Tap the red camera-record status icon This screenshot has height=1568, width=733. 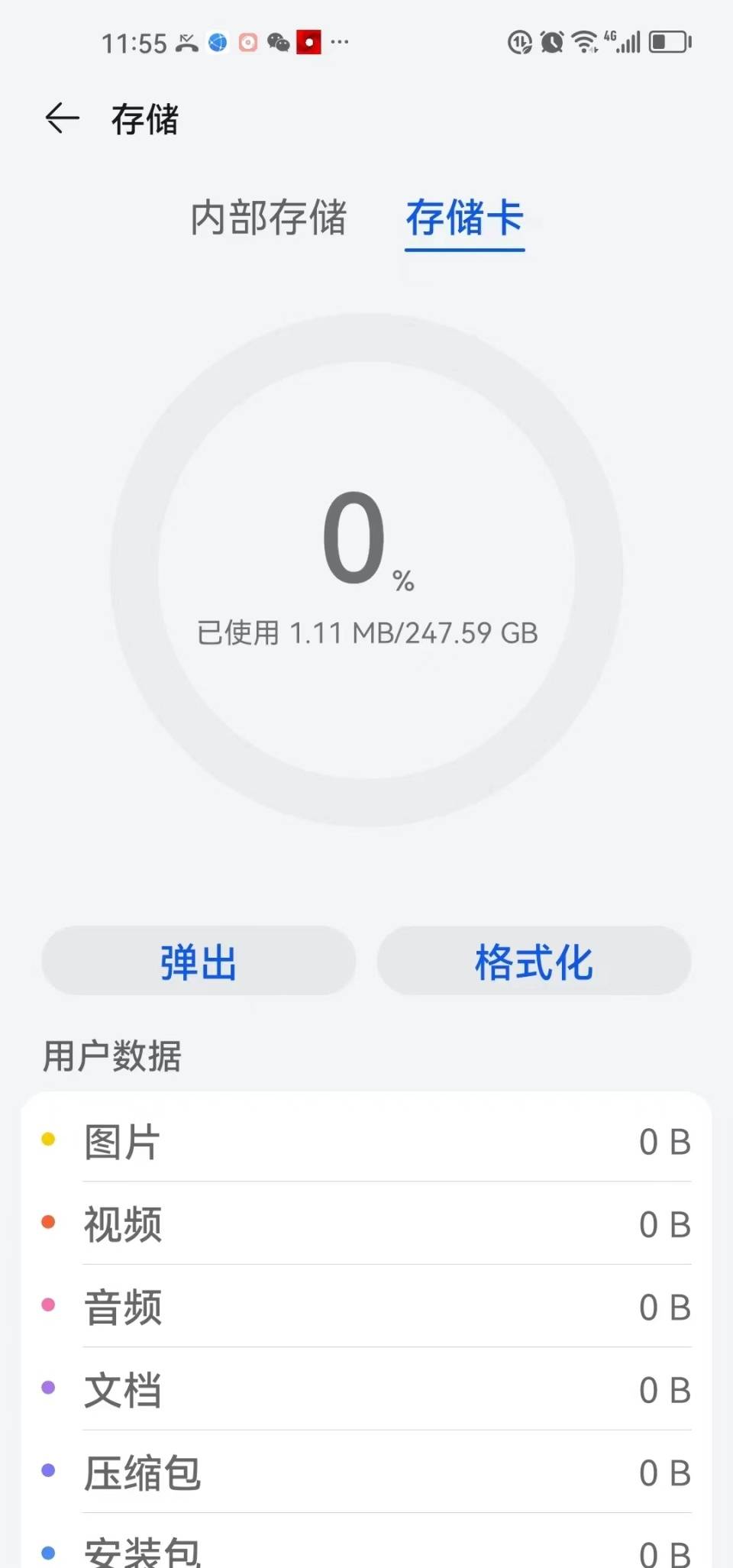click(308, 43)
